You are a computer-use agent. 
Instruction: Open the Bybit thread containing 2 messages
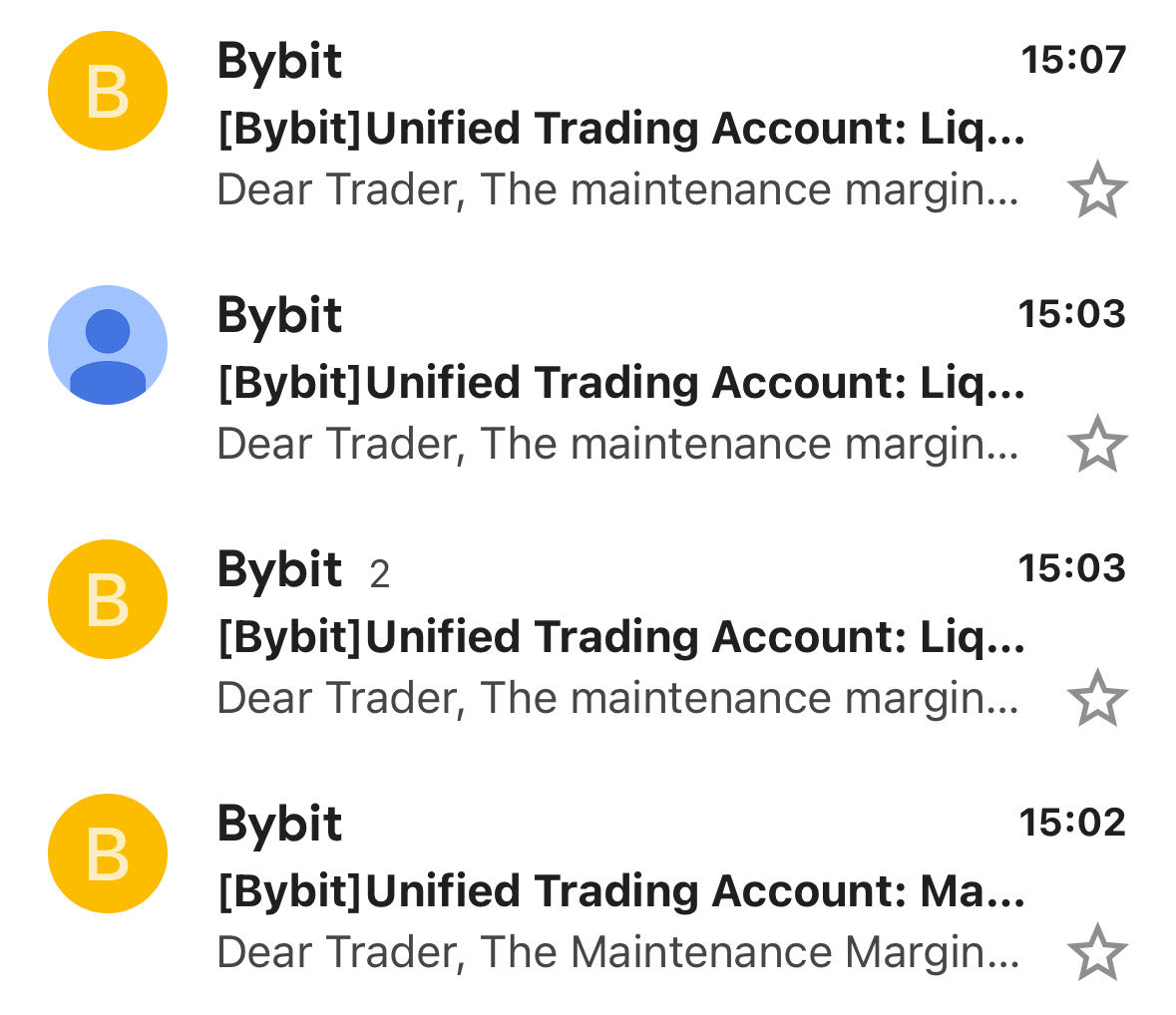point(618,638)
